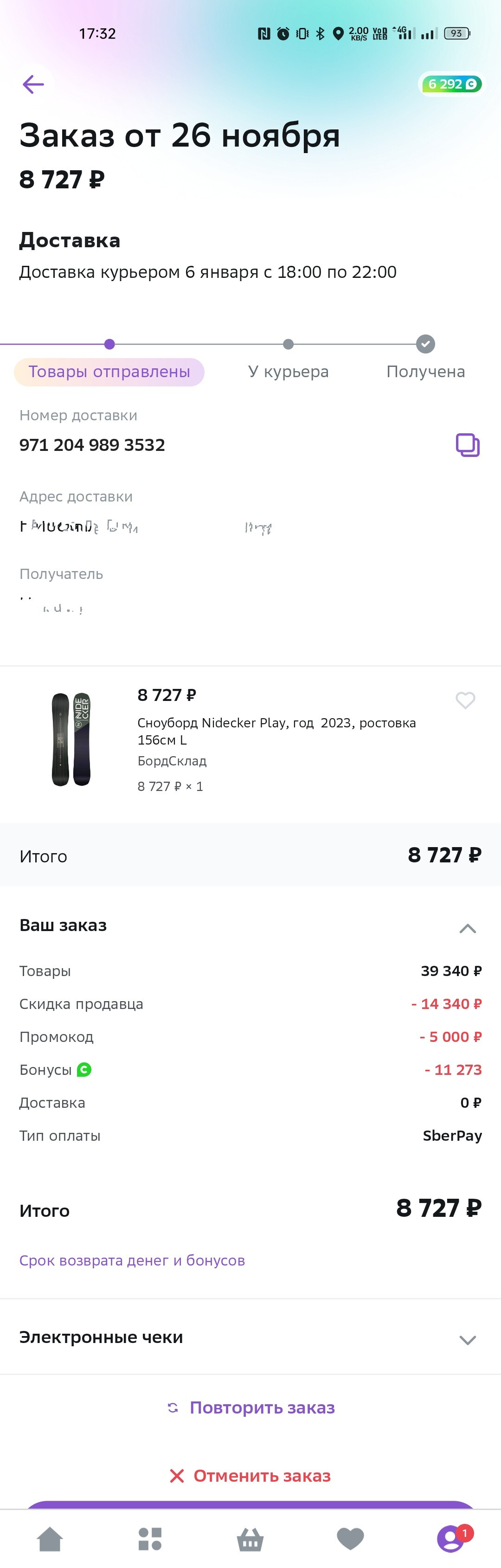
Task: Expand the "Электронные чеки" section
Action: [x=467, y=1339]
